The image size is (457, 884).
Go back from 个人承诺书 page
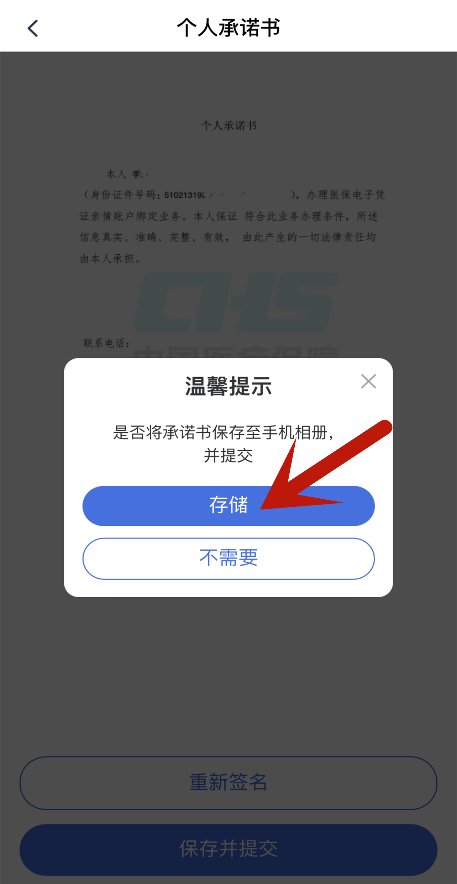(x=33, y=28)
